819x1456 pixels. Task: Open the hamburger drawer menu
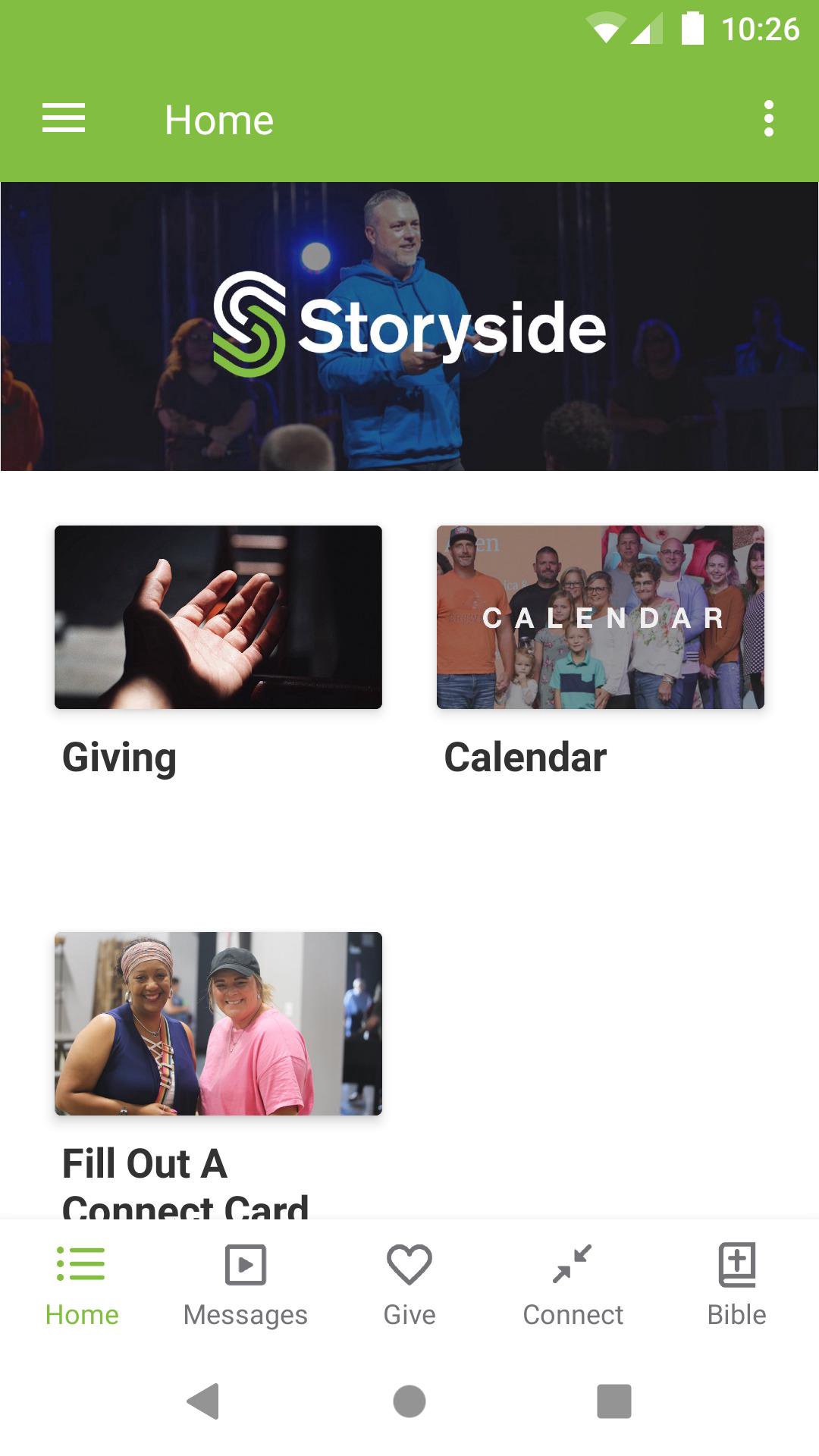point(64,119)
